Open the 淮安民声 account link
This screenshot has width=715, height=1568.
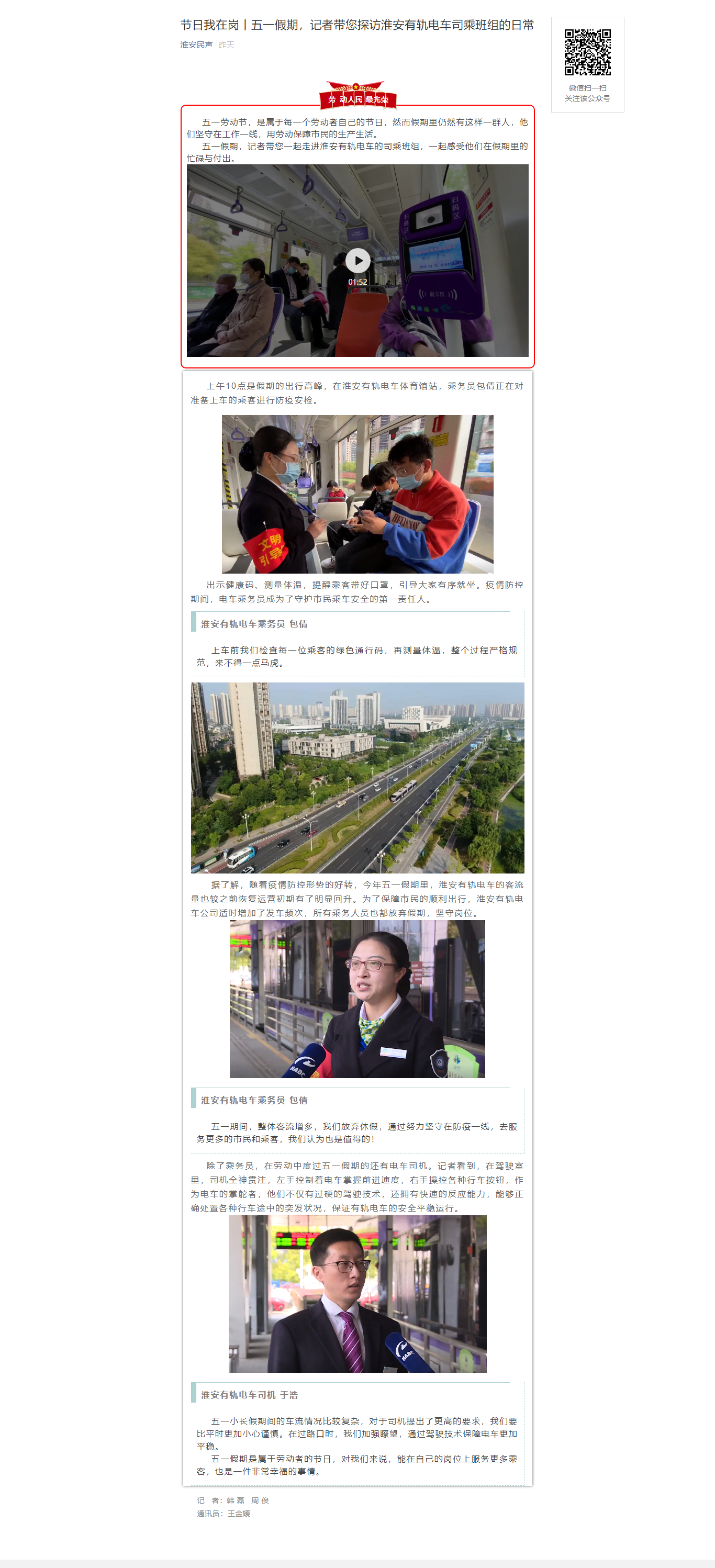click(x=196, y=45)
